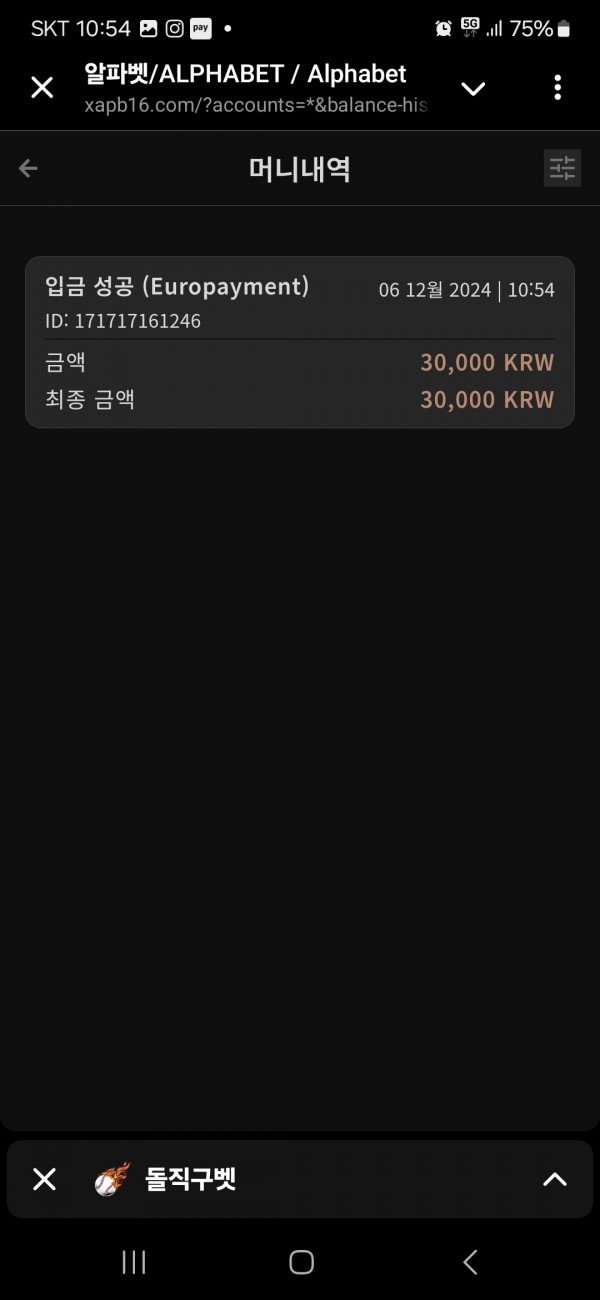Image resolution: width=600 pixels, height=1300 pixels.
Task: Go back from 머니내역 page
Action: pyautogui.click(x=28, y=168)
